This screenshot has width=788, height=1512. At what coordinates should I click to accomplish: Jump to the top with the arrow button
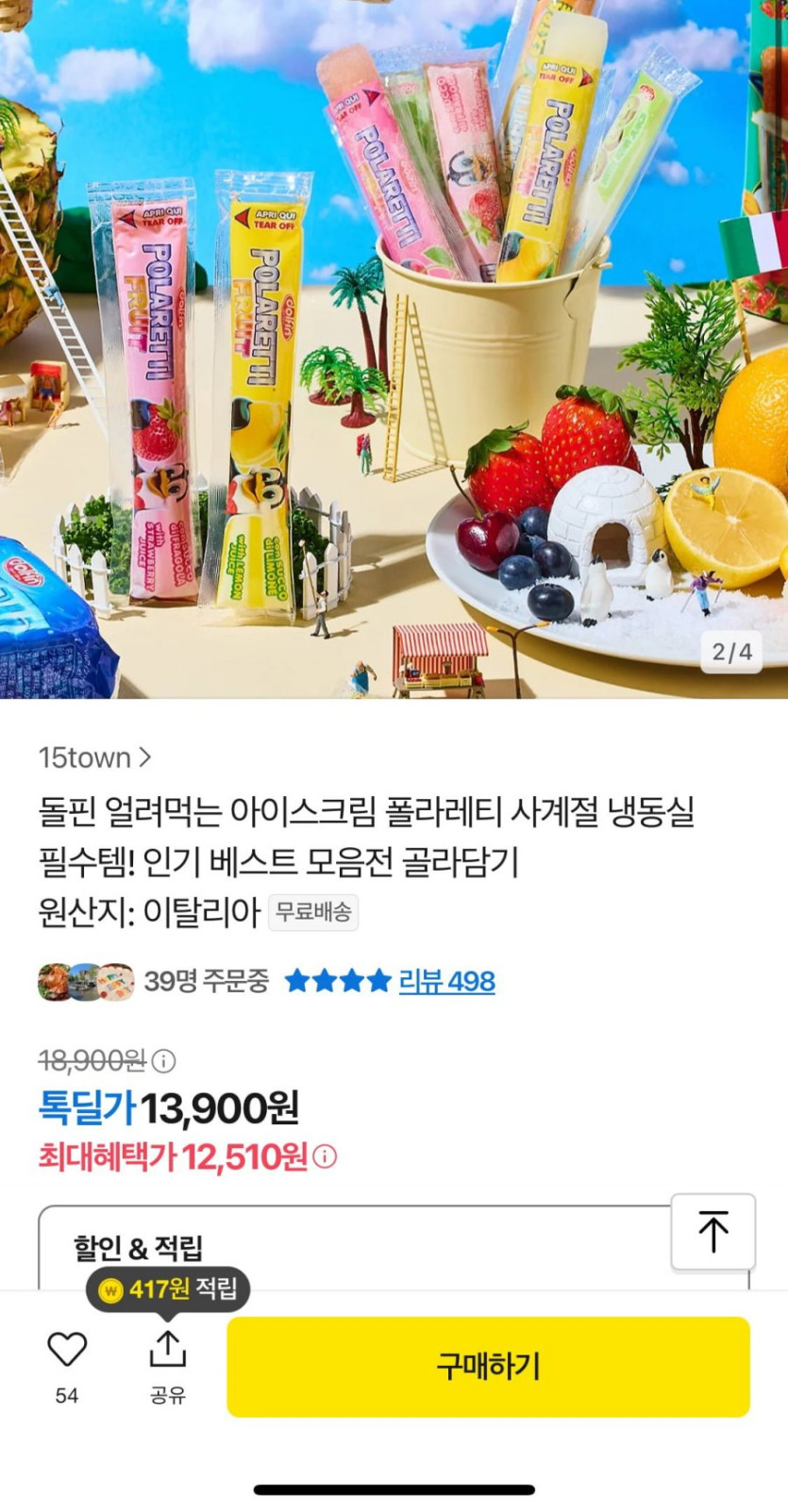pos(713,1232)
